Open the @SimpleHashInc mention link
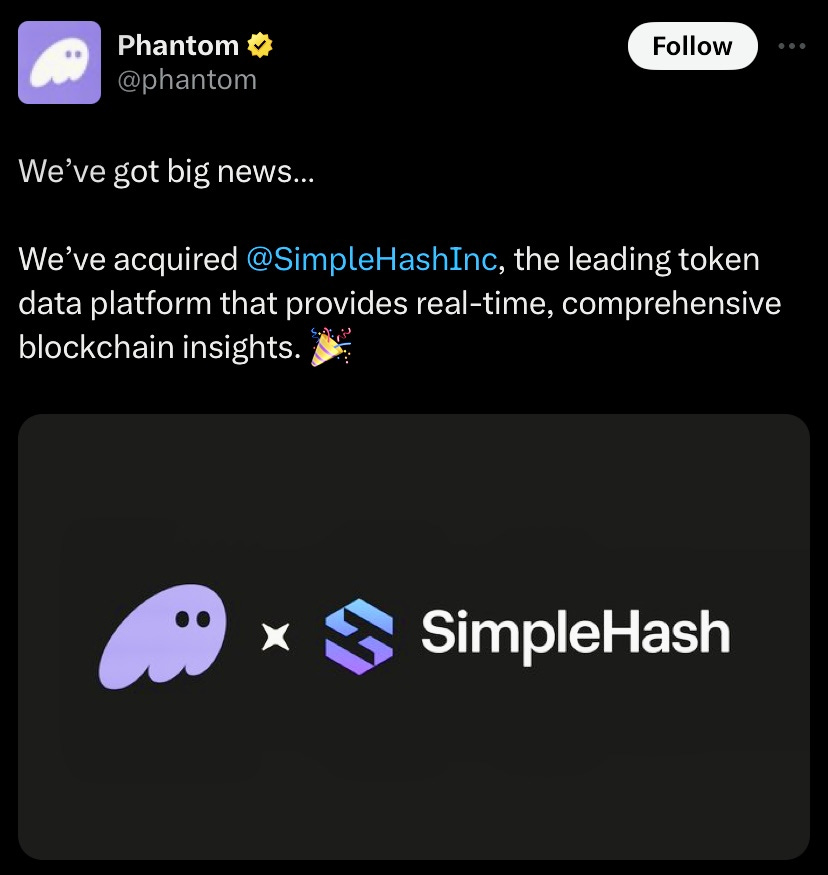828x875 pixels. [x=371, y=259]
